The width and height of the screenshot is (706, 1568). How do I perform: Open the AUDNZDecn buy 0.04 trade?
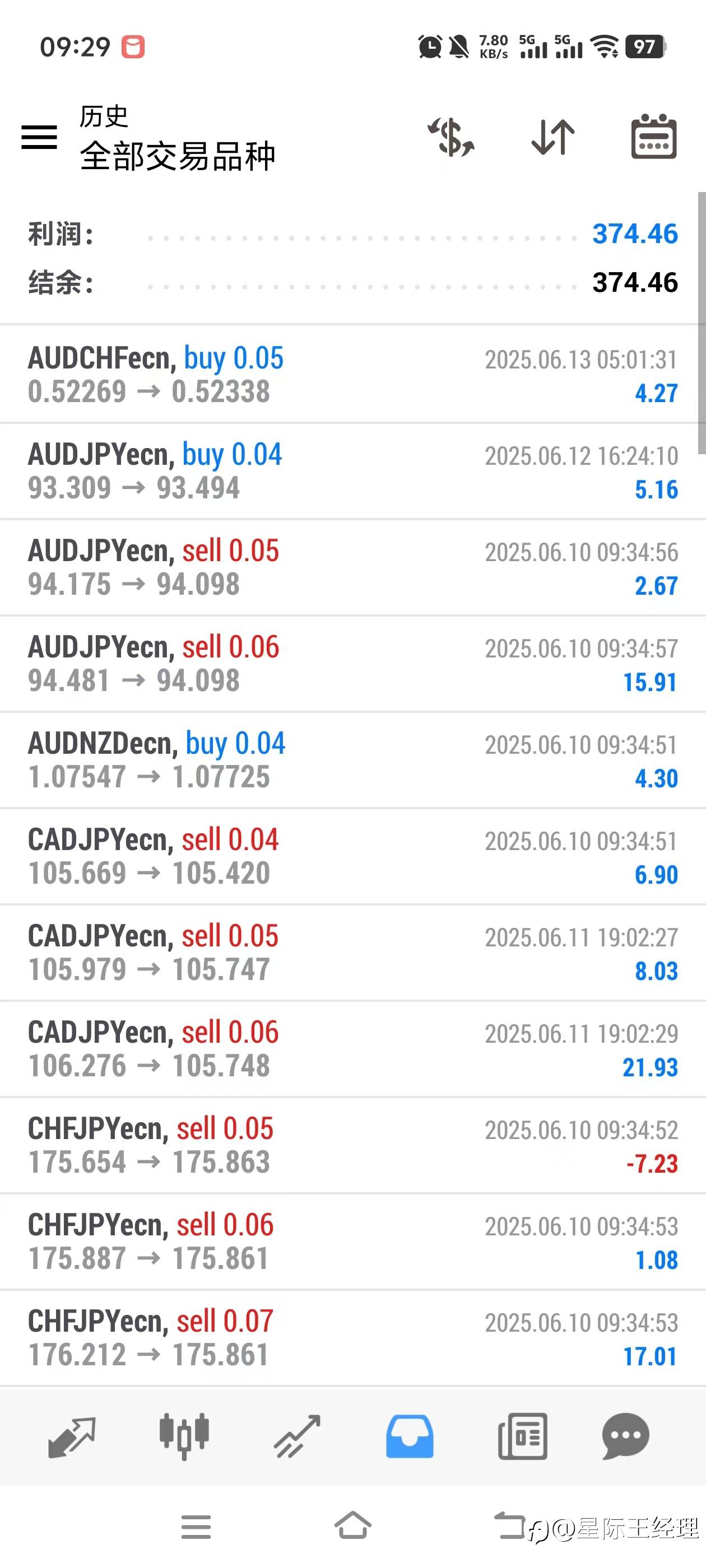(x=352, y=759)
